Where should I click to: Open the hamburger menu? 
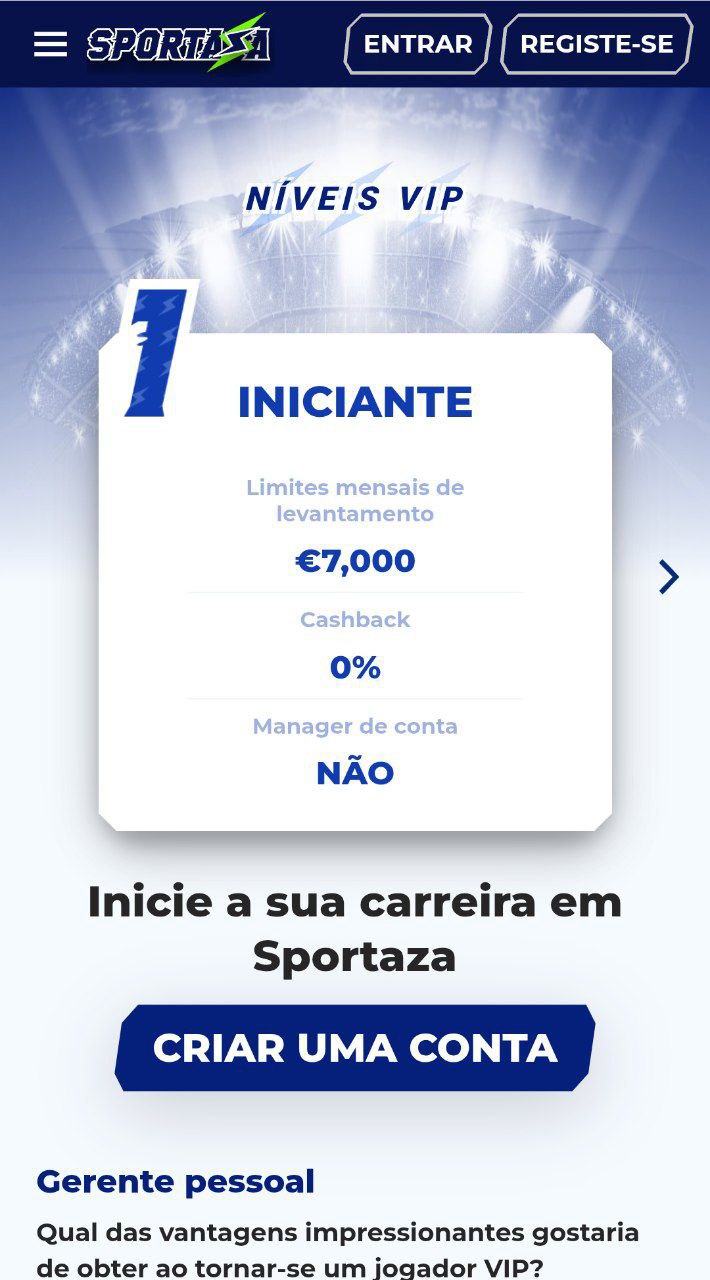(x=50, y=44)
